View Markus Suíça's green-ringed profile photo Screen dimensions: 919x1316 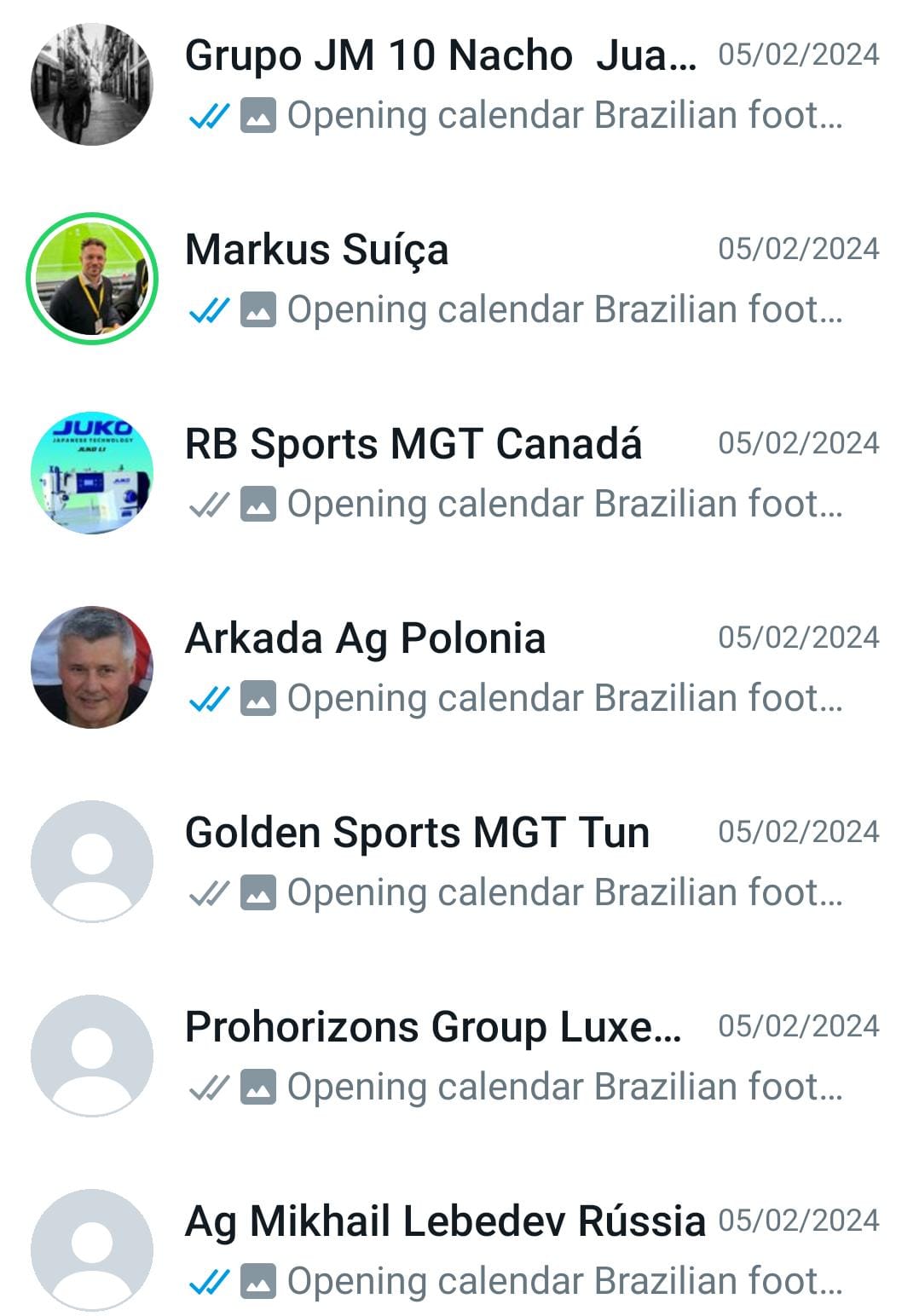click(x=92, y=279)
